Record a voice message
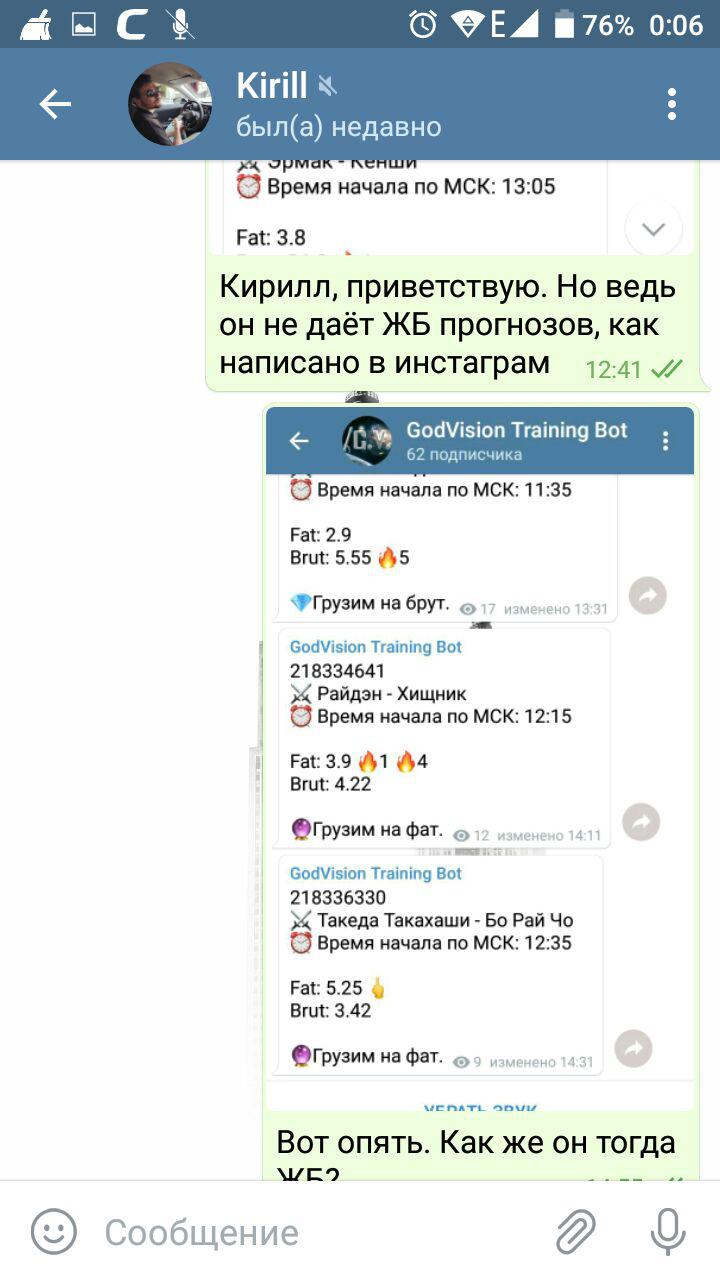This screenshot has height=1280, width=720. tap(668, 1232)
